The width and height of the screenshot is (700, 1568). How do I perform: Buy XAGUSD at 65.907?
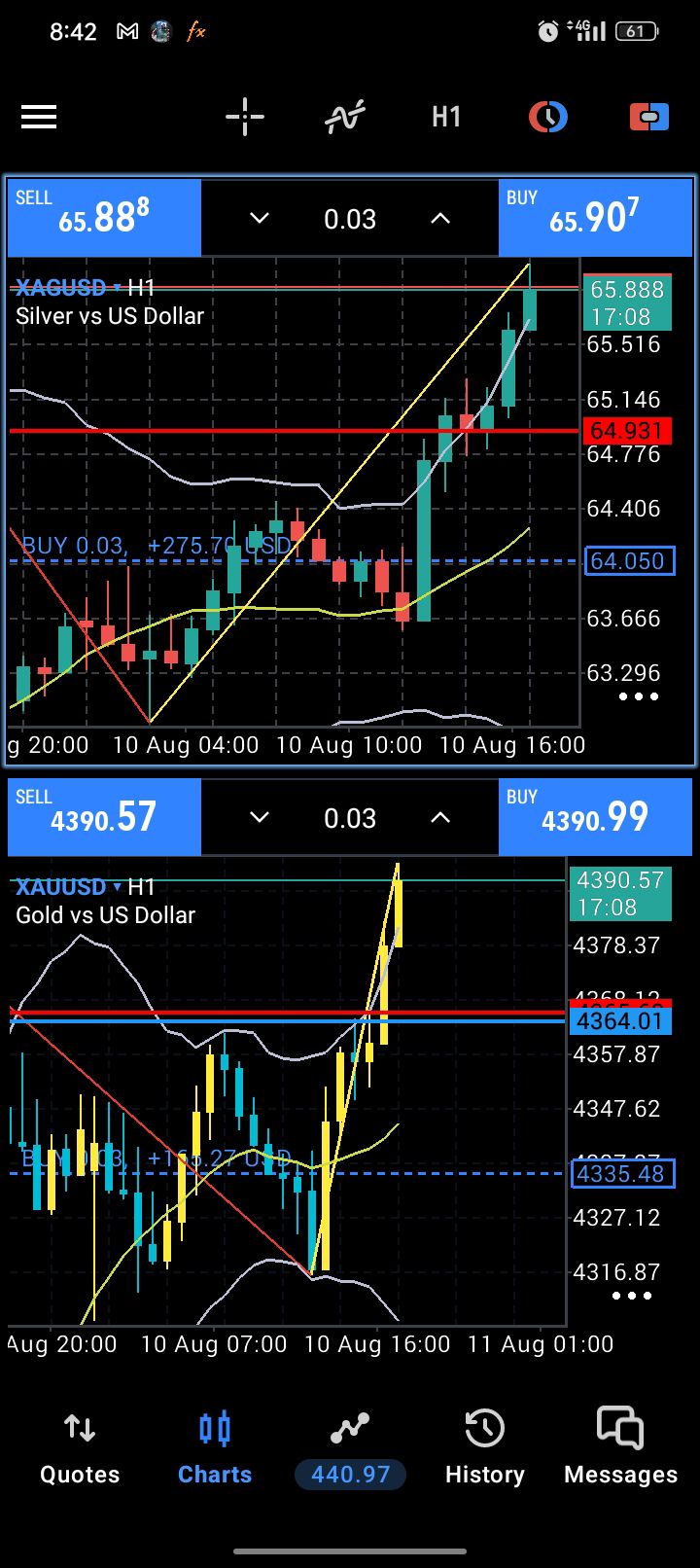[595, 218]
